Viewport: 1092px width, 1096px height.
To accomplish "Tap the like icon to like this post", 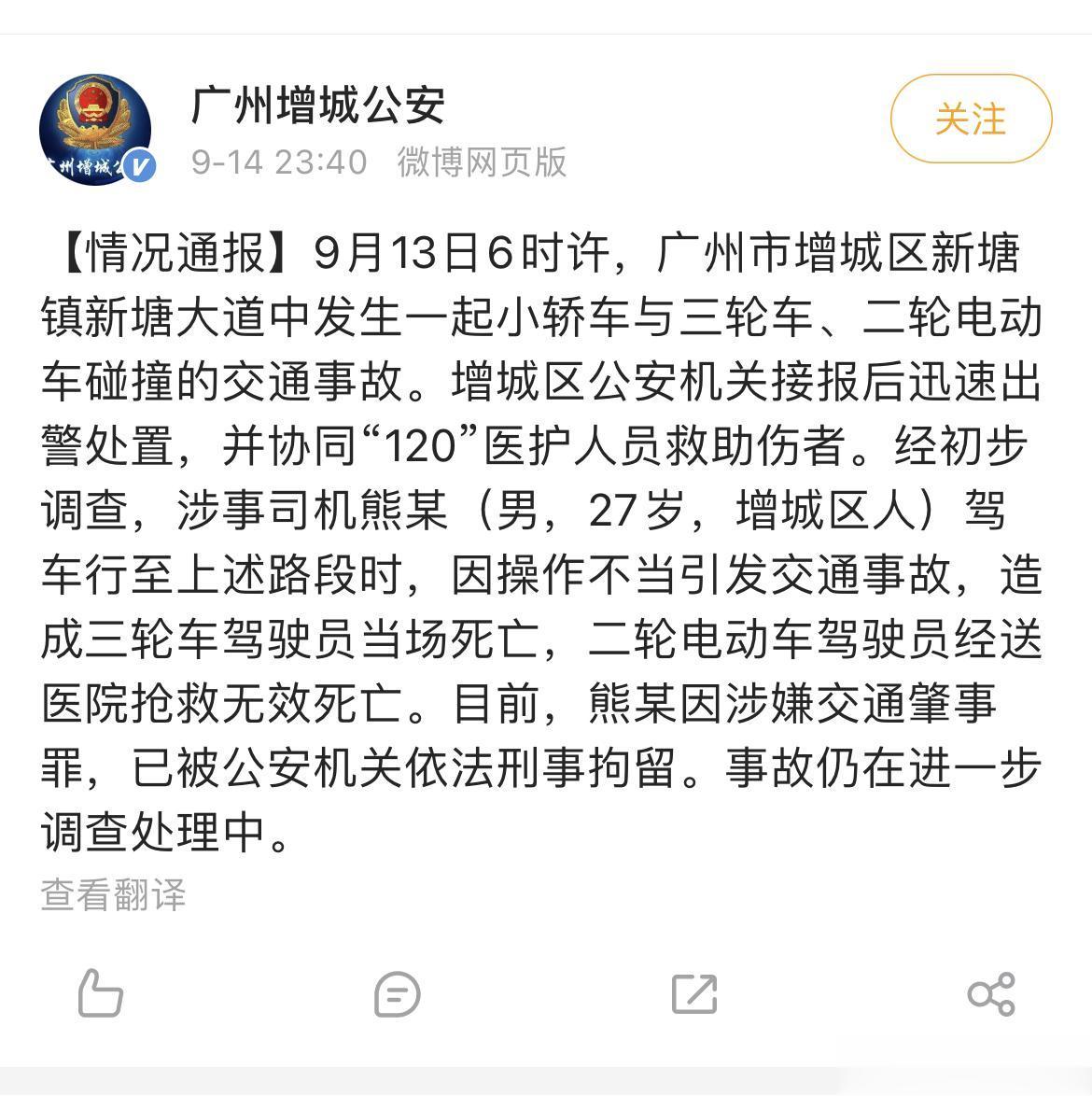I will point(100,994).
